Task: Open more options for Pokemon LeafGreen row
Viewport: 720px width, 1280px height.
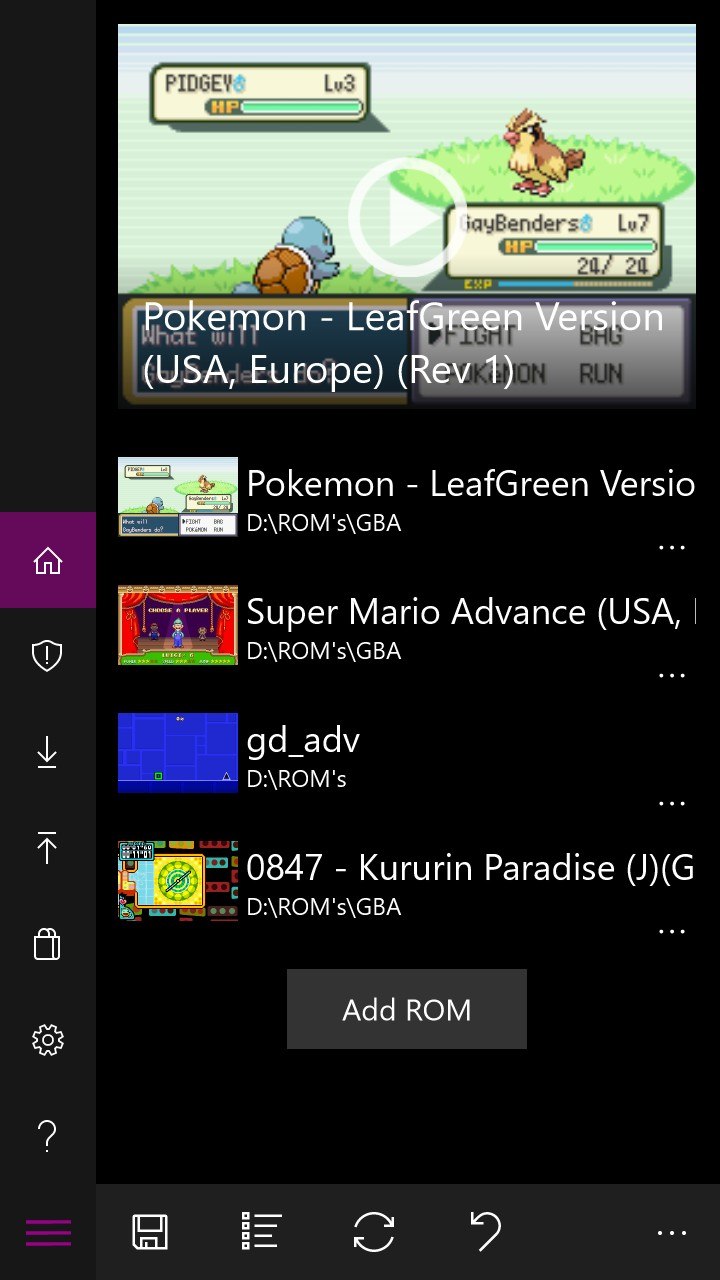Action: 672,547
